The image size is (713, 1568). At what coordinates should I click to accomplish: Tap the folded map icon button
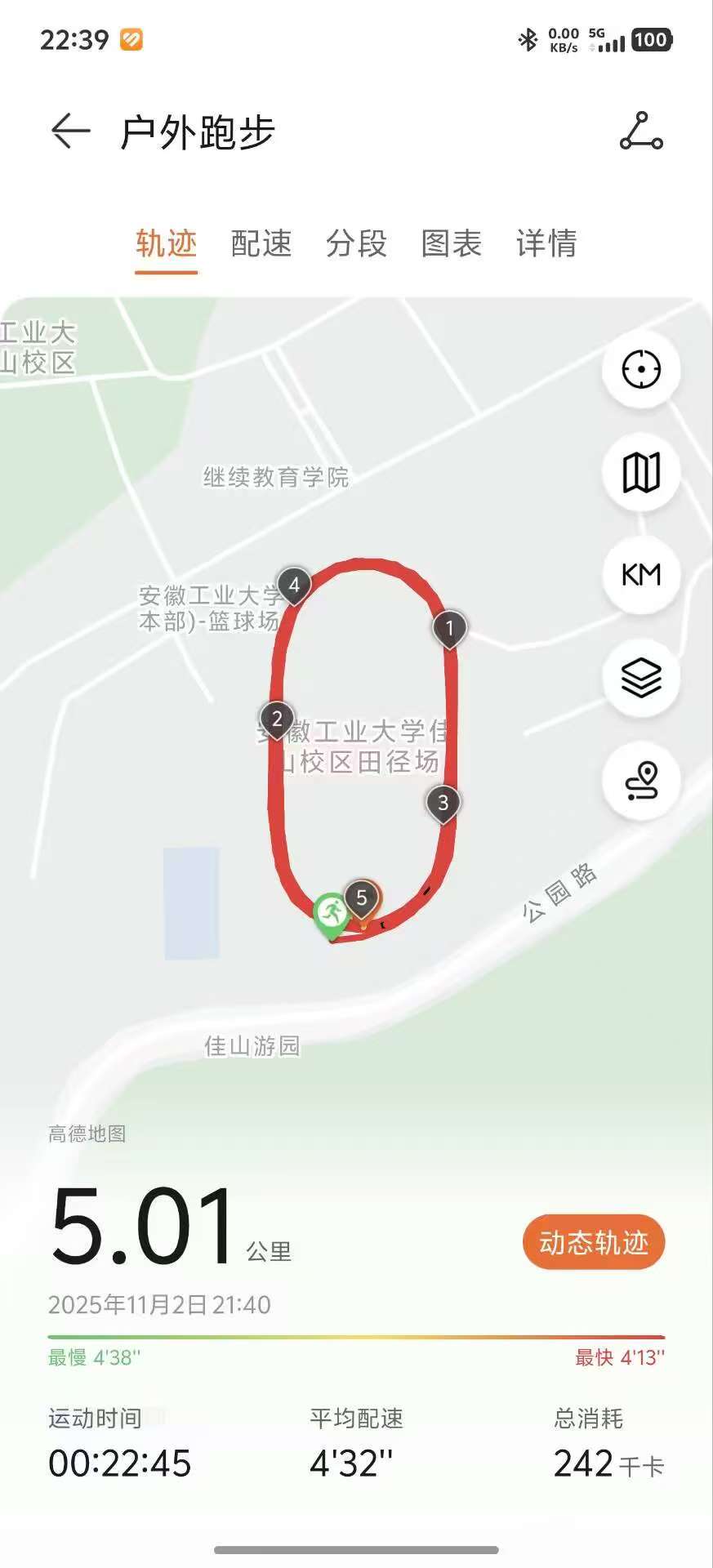coord(641,472)
